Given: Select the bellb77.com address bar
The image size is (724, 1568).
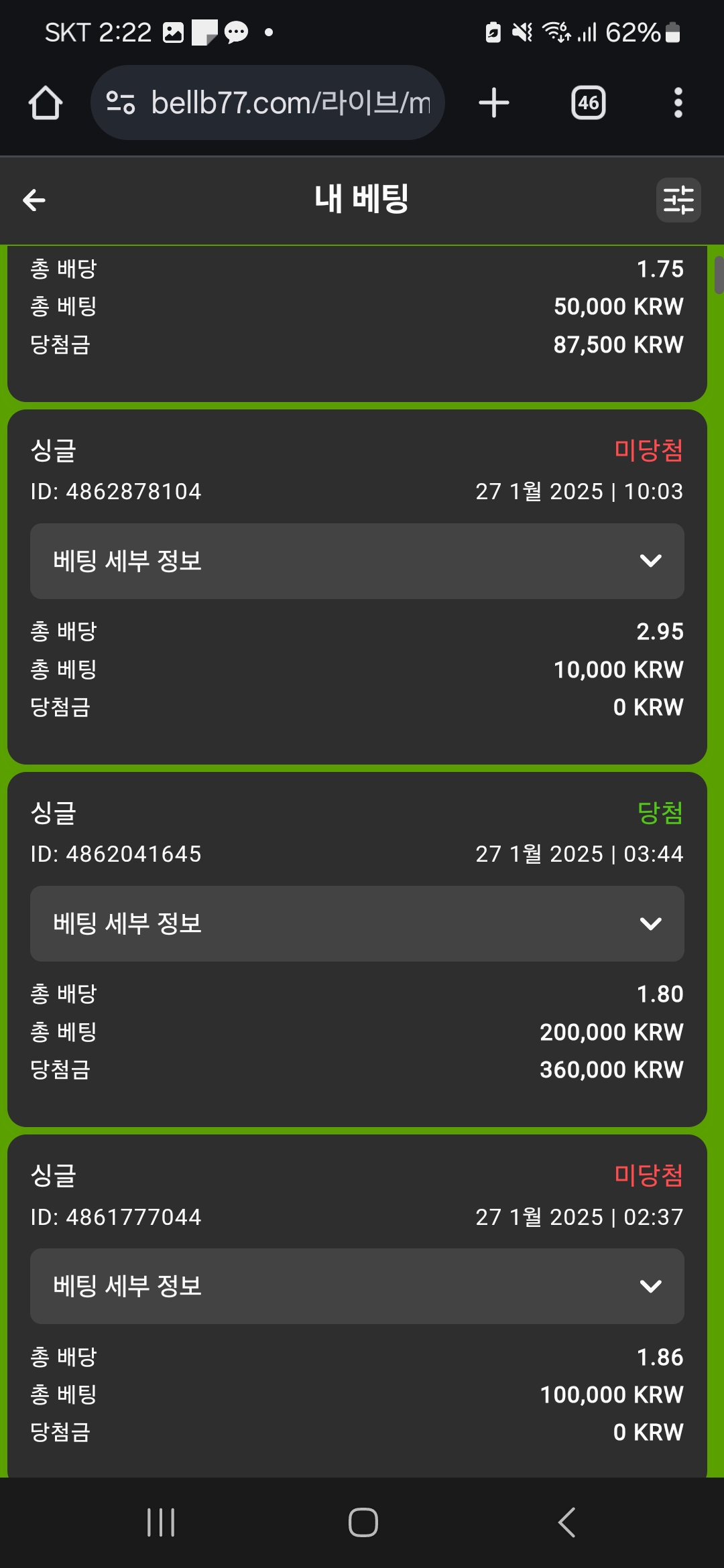Looking at the screenshot, I should 267,103.
